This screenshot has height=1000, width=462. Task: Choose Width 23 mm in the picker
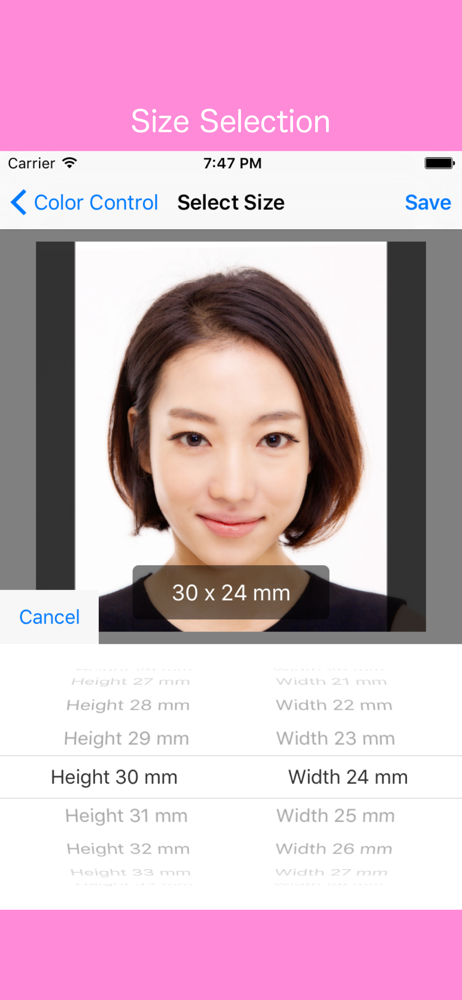pos(336,739)
